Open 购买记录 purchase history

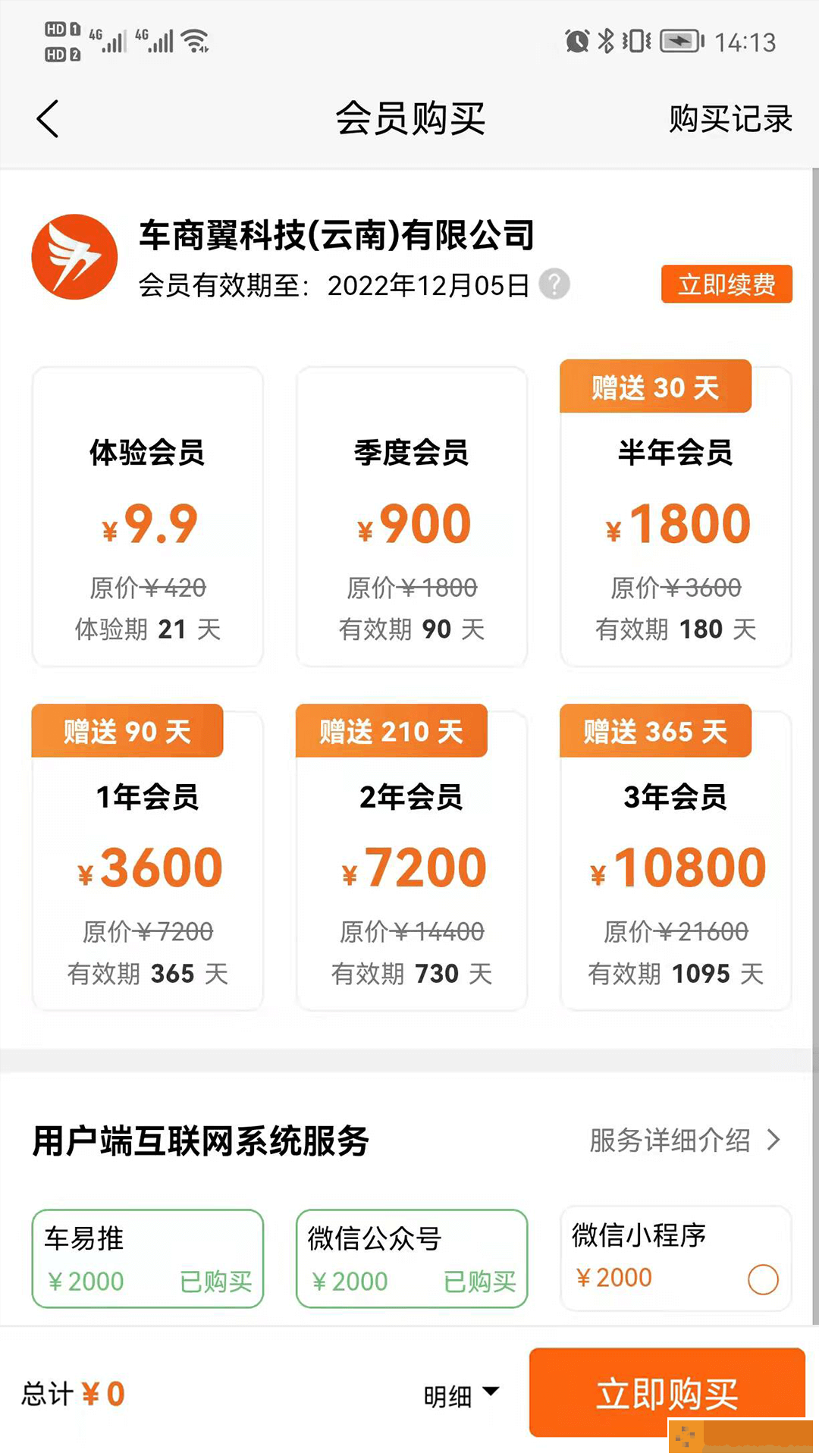coord(730,119)
